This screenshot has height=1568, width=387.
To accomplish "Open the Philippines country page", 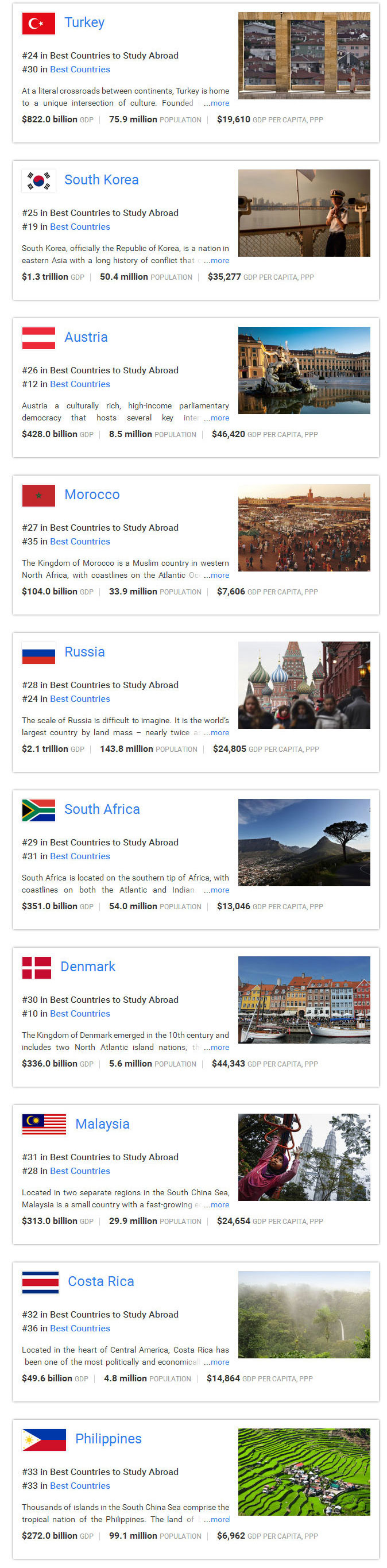I will pos(109,1438).
